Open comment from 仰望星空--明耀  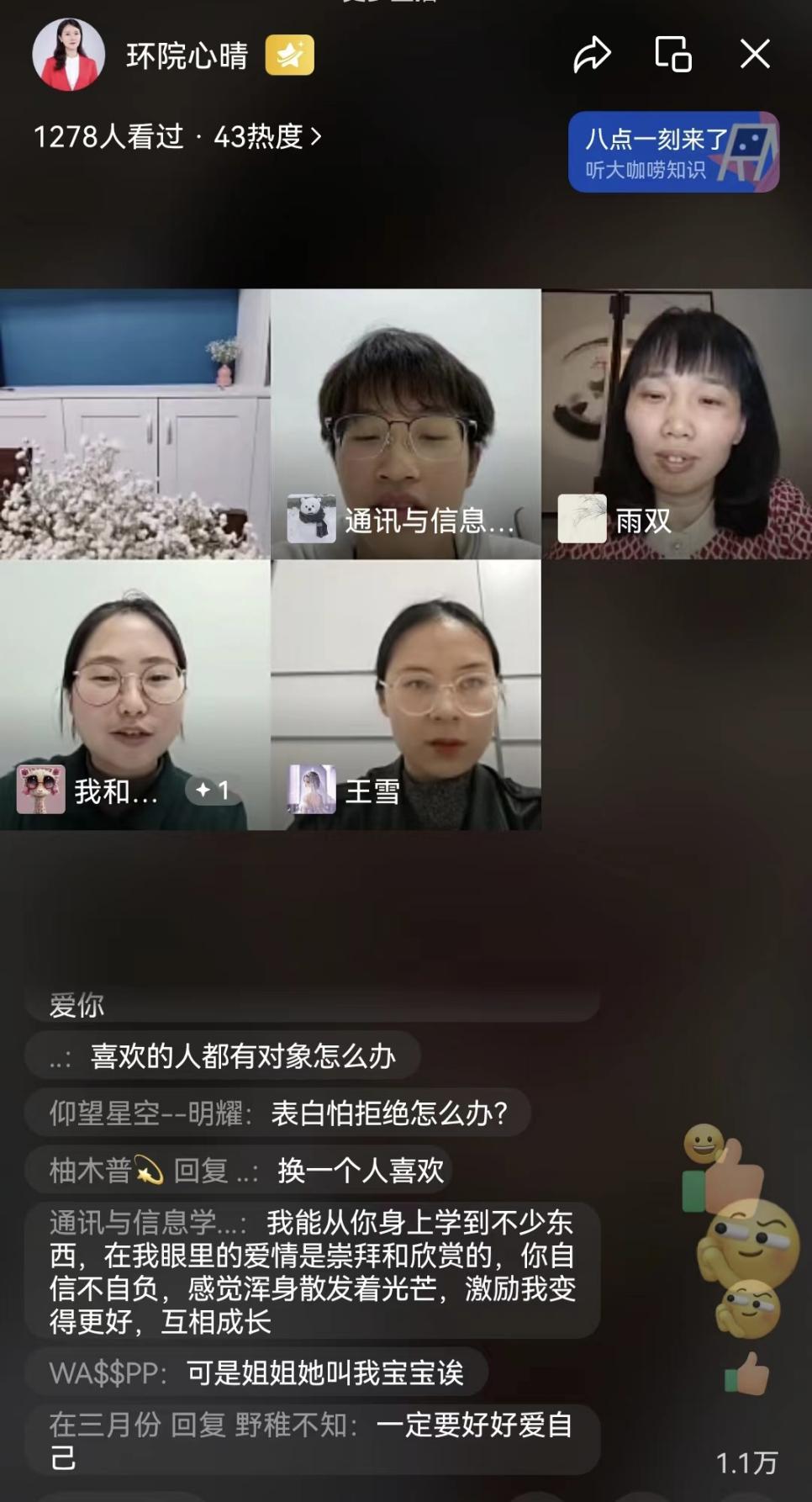tap(277, 1113)
